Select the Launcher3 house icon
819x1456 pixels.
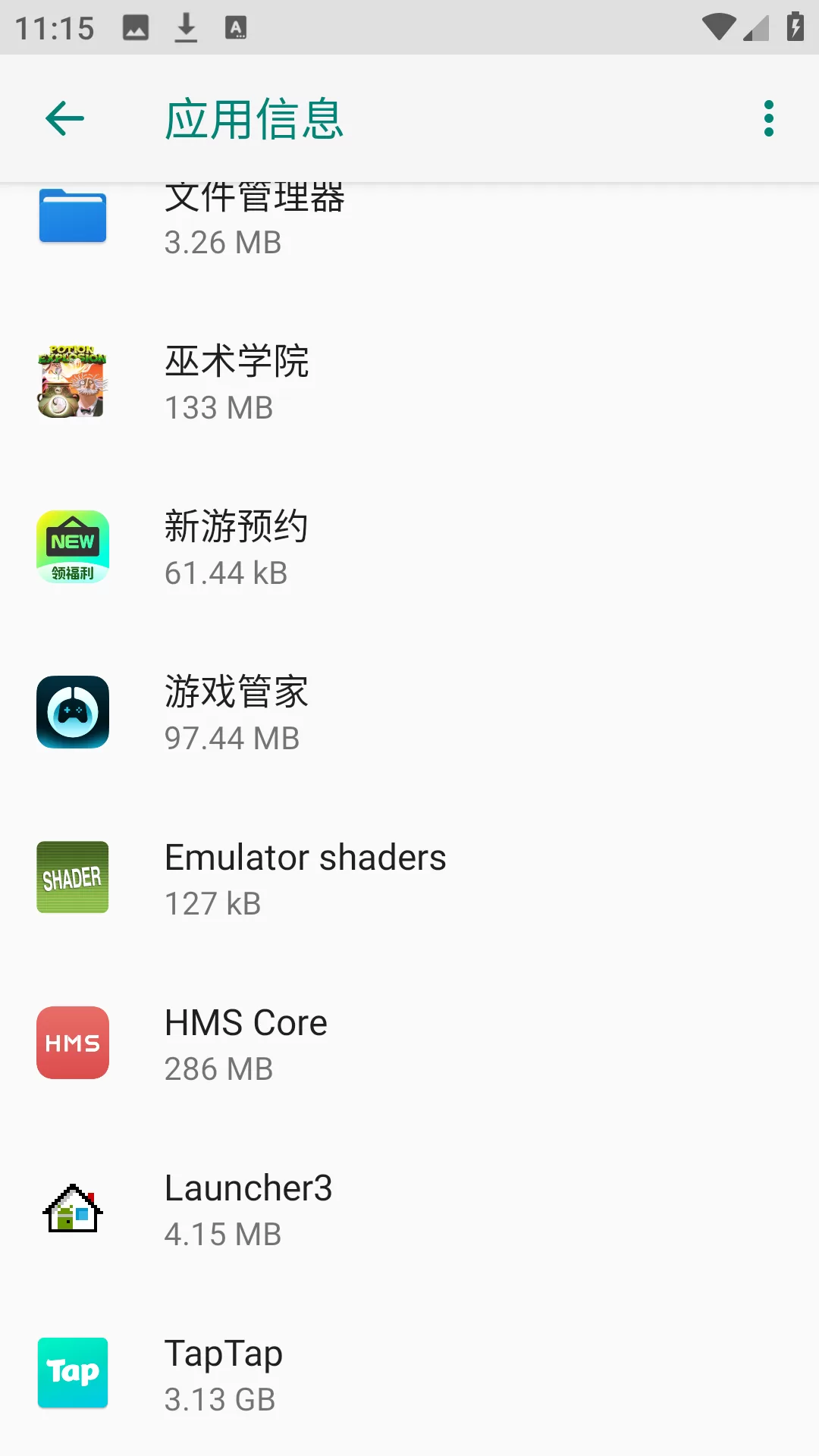tap(72, 1208)
